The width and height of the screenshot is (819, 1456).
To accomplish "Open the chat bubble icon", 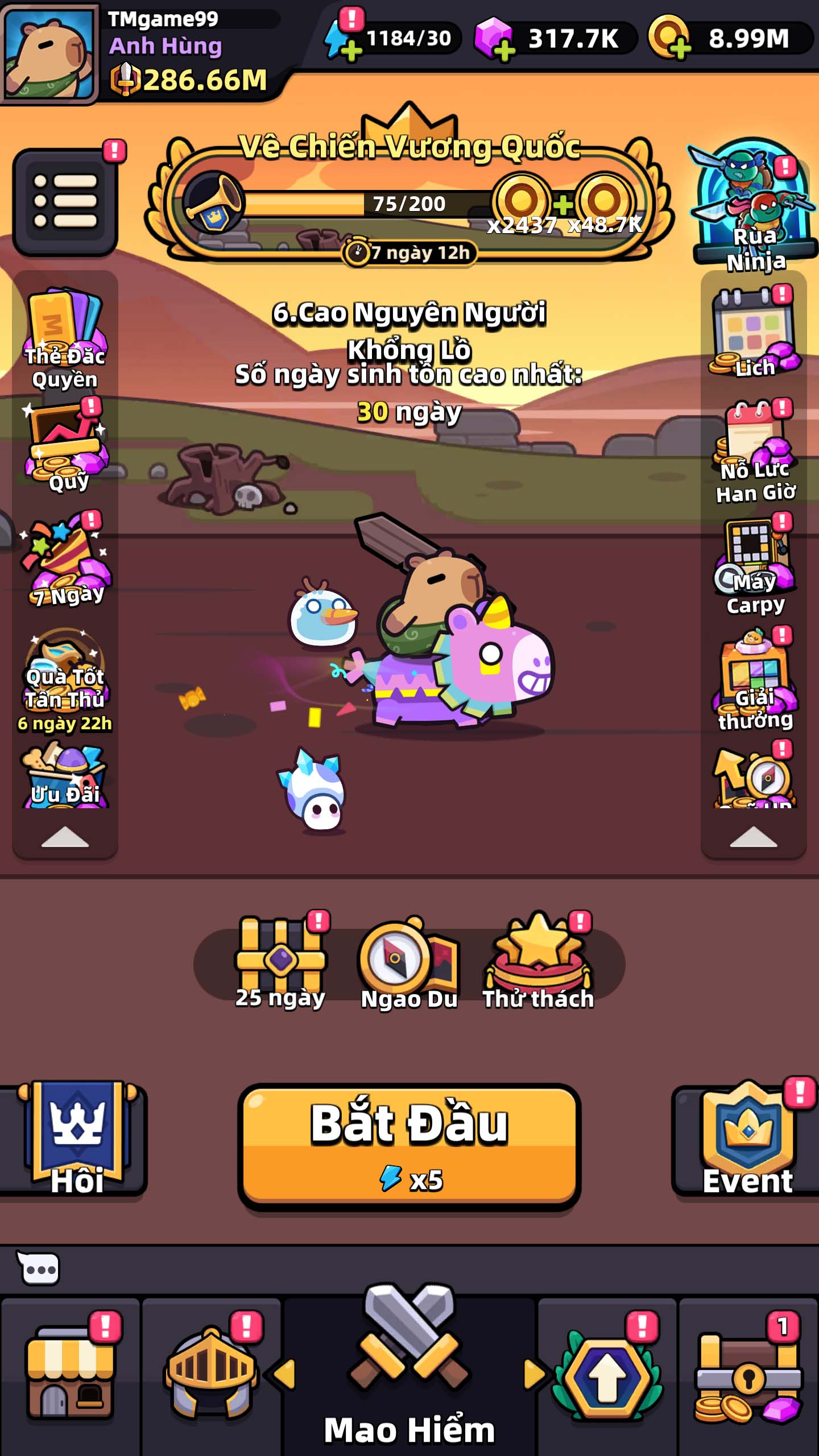I will coord(39,1269).
